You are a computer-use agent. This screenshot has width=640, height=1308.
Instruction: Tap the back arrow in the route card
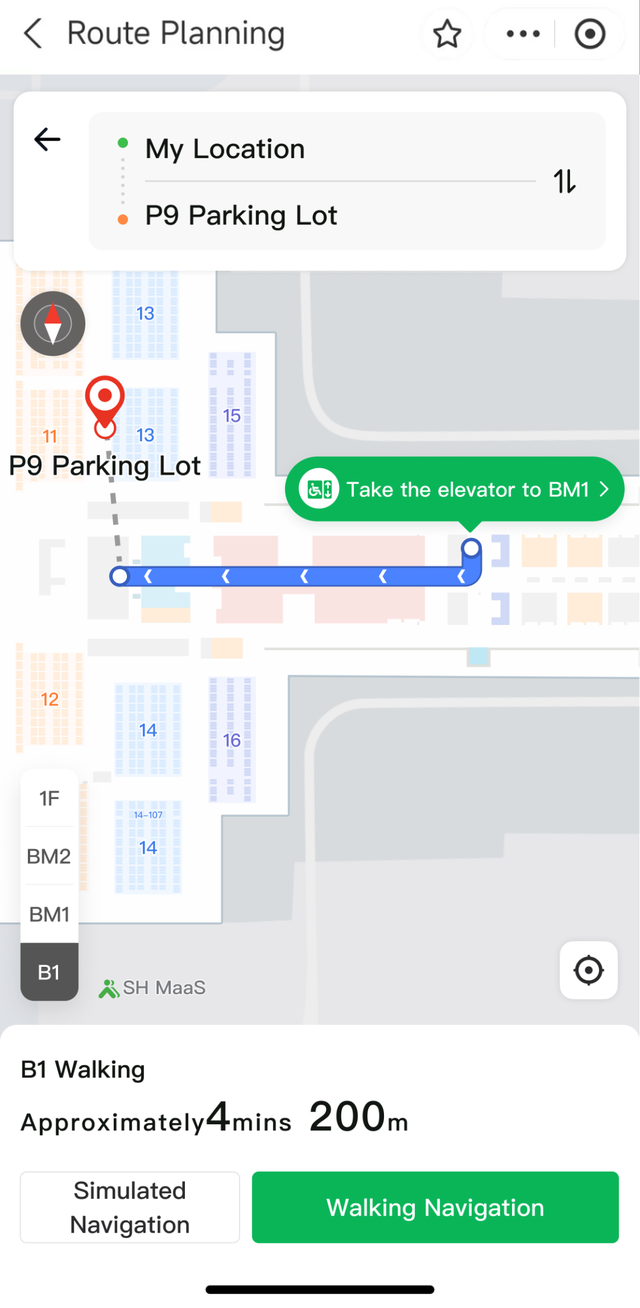tap(47, 139)
